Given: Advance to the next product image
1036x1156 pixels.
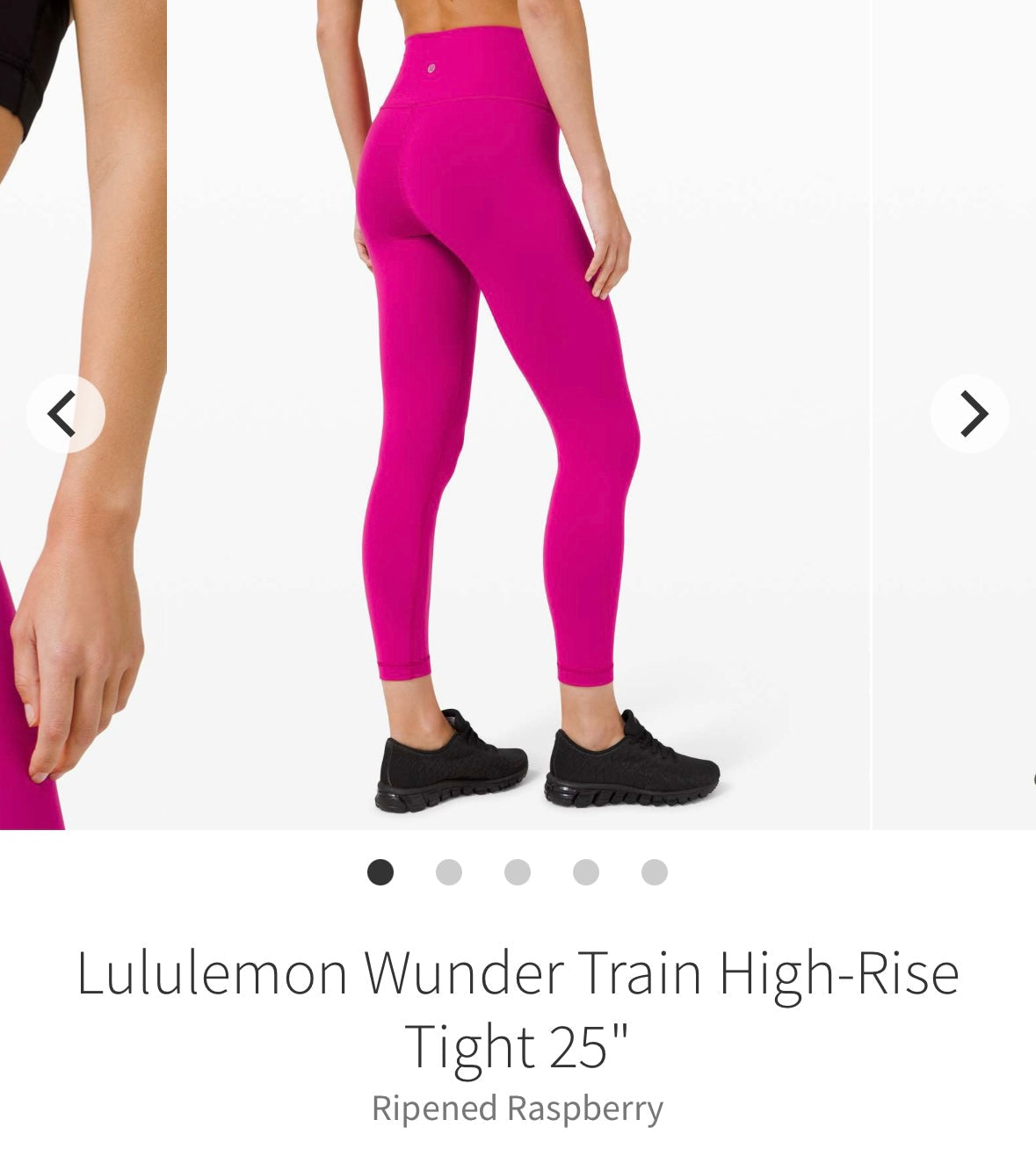Looking at the screenshot, I should pyautogui.click(x=969, y=414).
